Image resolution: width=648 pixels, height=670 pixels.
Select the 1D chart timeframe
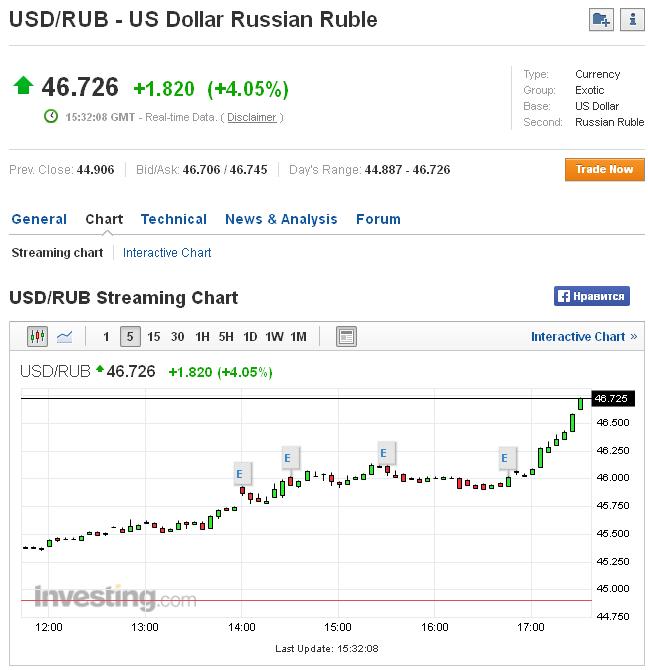250,337
